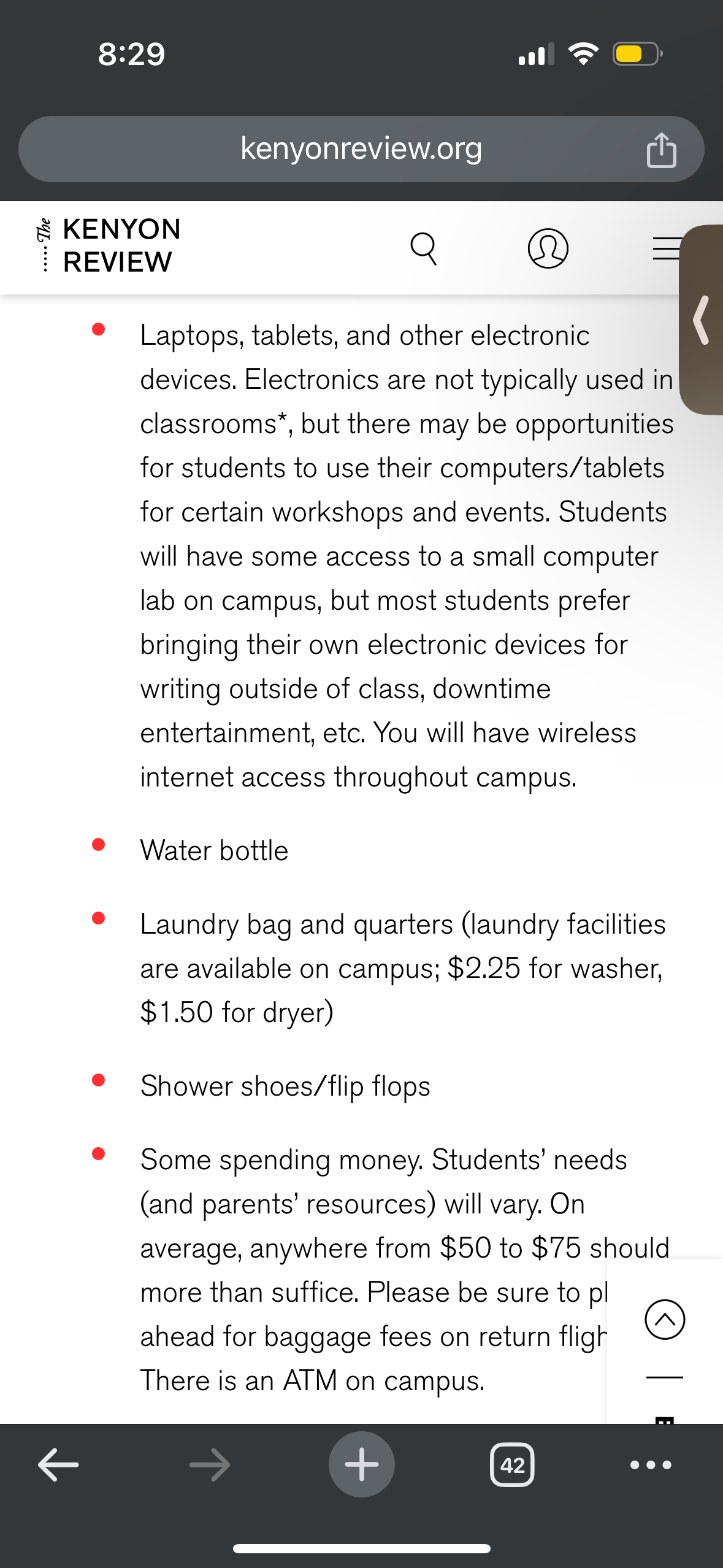The image size is (723, 1568).
Task: View the 42 open tabs
Action: [x=512, y=1465]
